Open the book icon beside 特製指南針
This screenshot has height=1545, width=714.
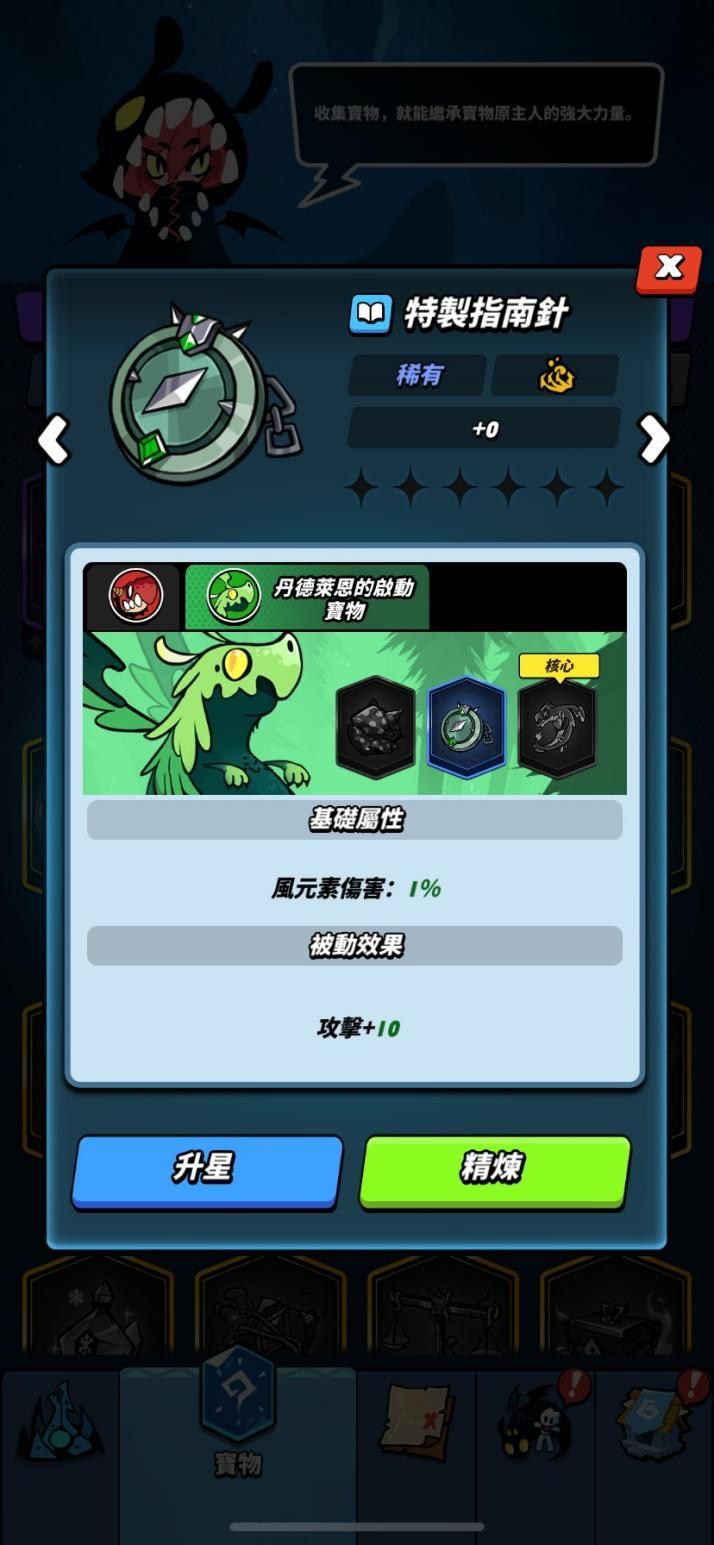coord(370,314)
